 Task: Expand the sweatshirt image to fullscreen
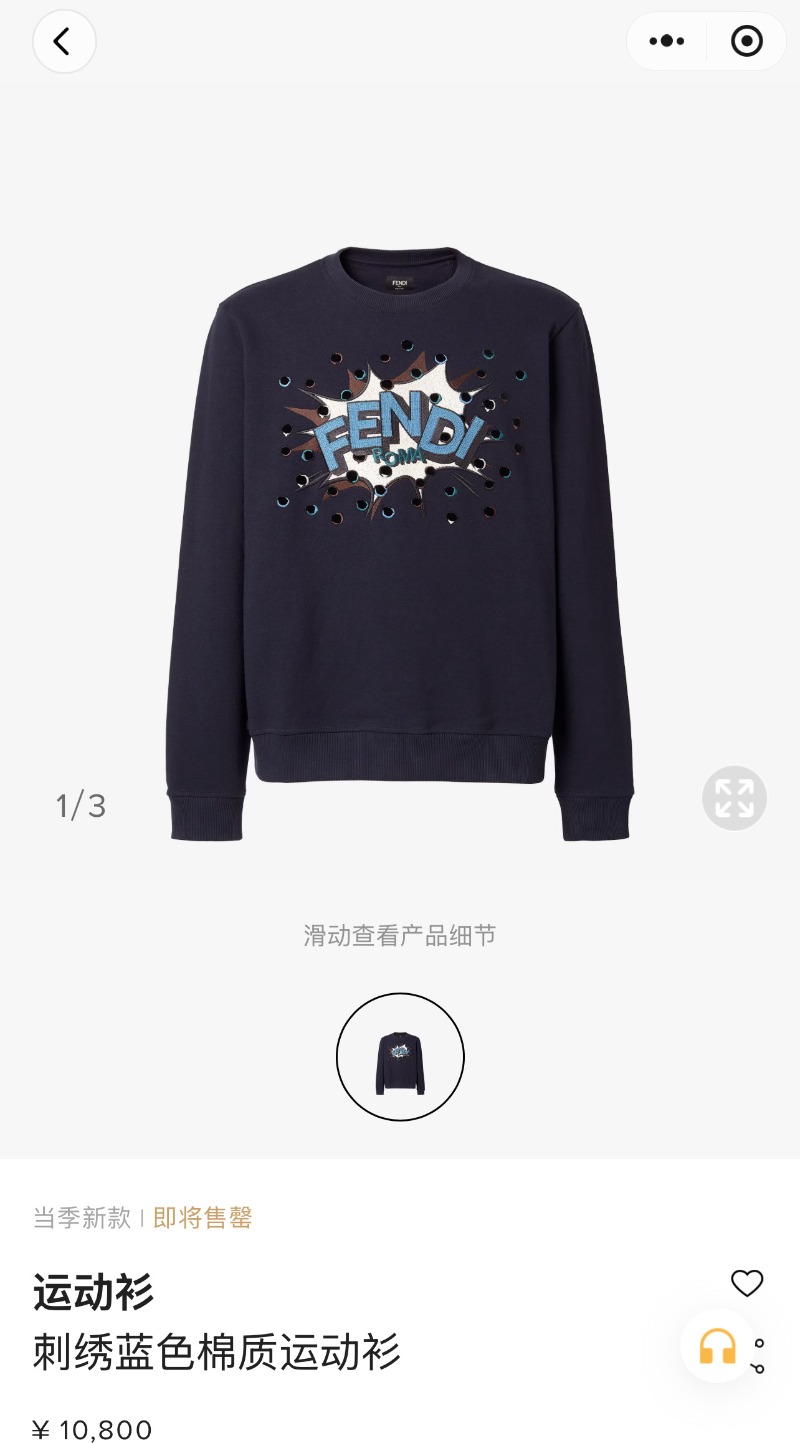tap(734, 798)
